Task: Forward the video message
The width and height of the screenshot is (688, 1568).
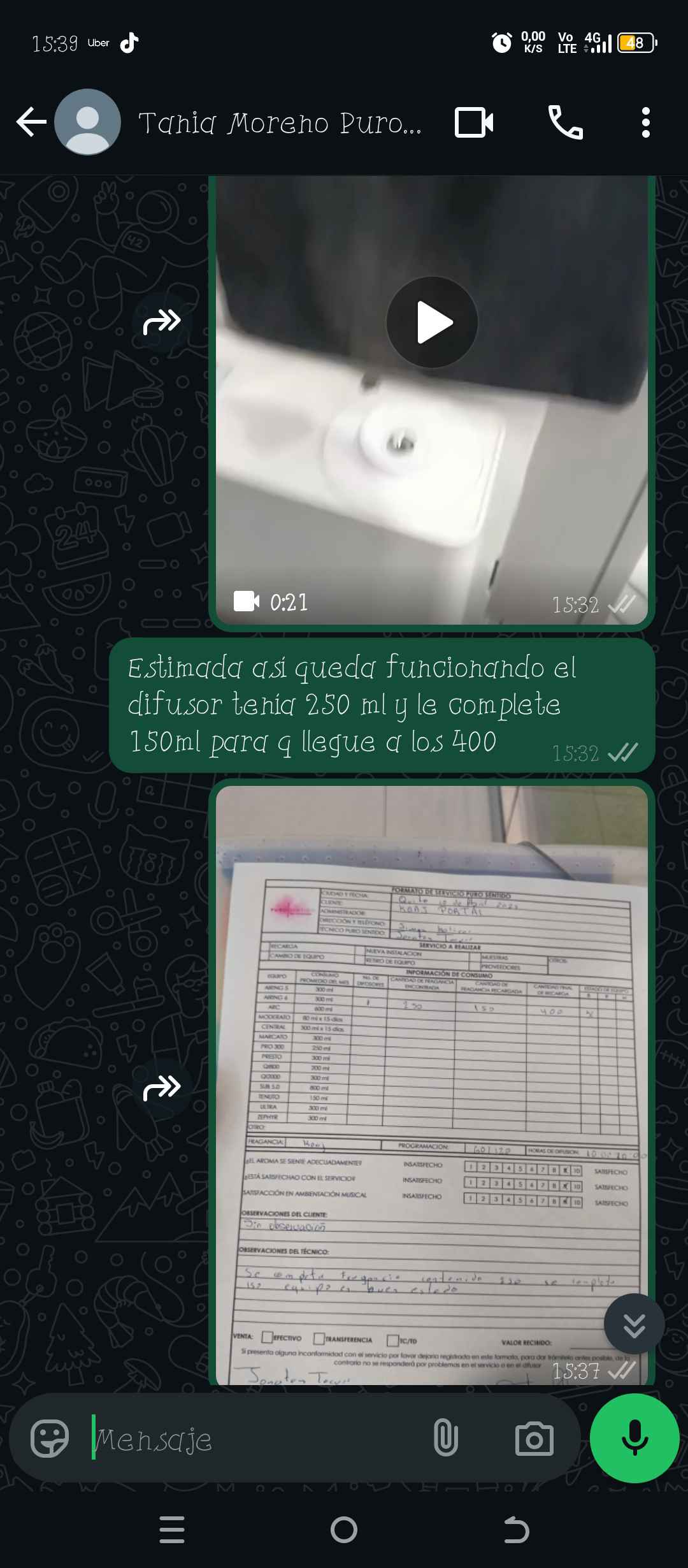Action: click(x=162, y=323)
